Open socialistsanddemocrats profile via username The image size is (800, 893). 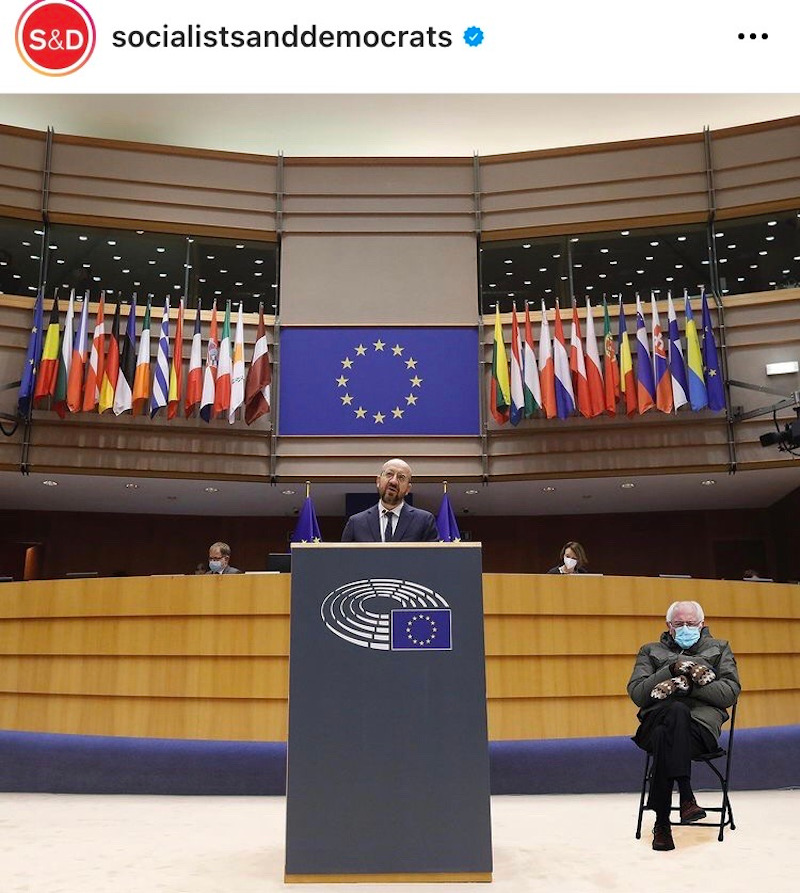tap(282, 37)
